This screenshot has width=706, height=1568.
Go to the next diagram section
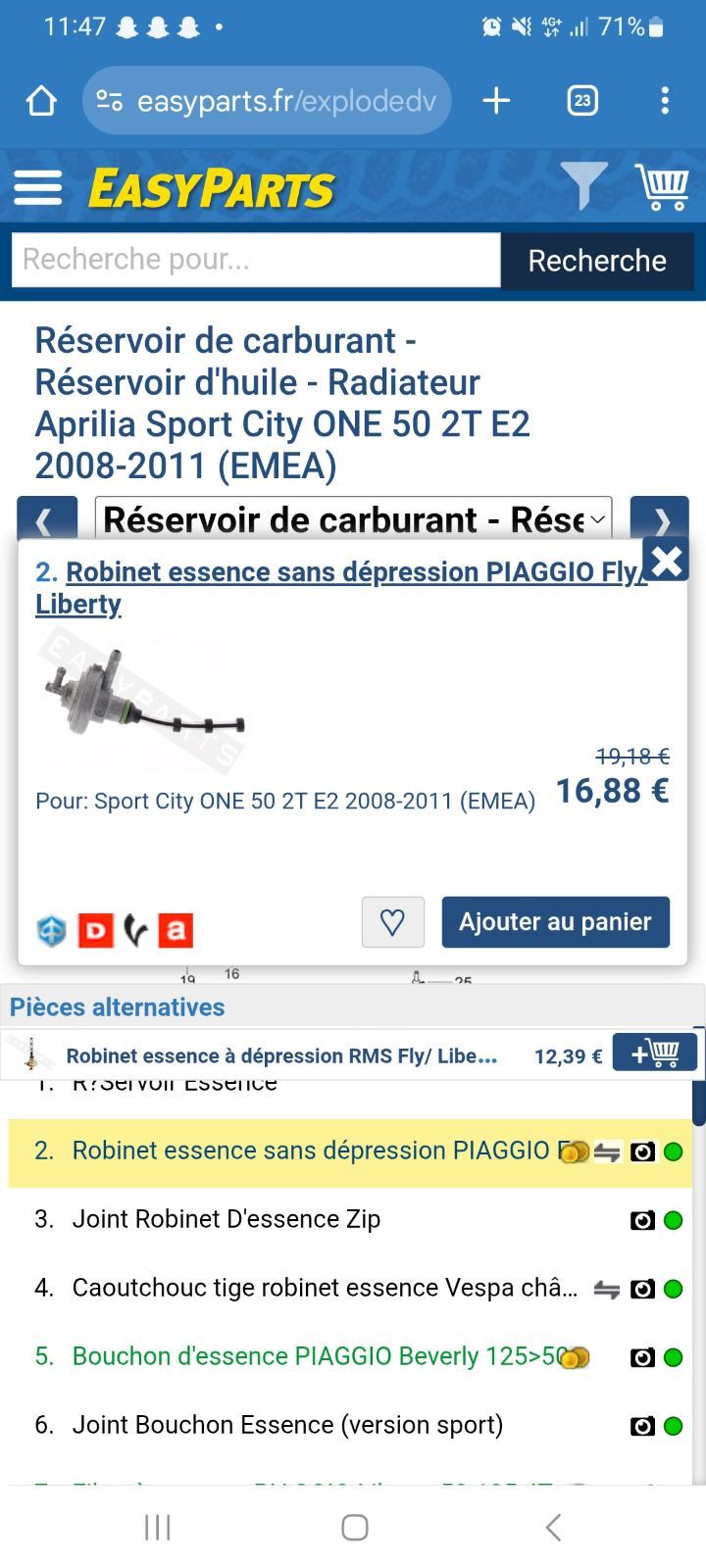tap(660, 519)
